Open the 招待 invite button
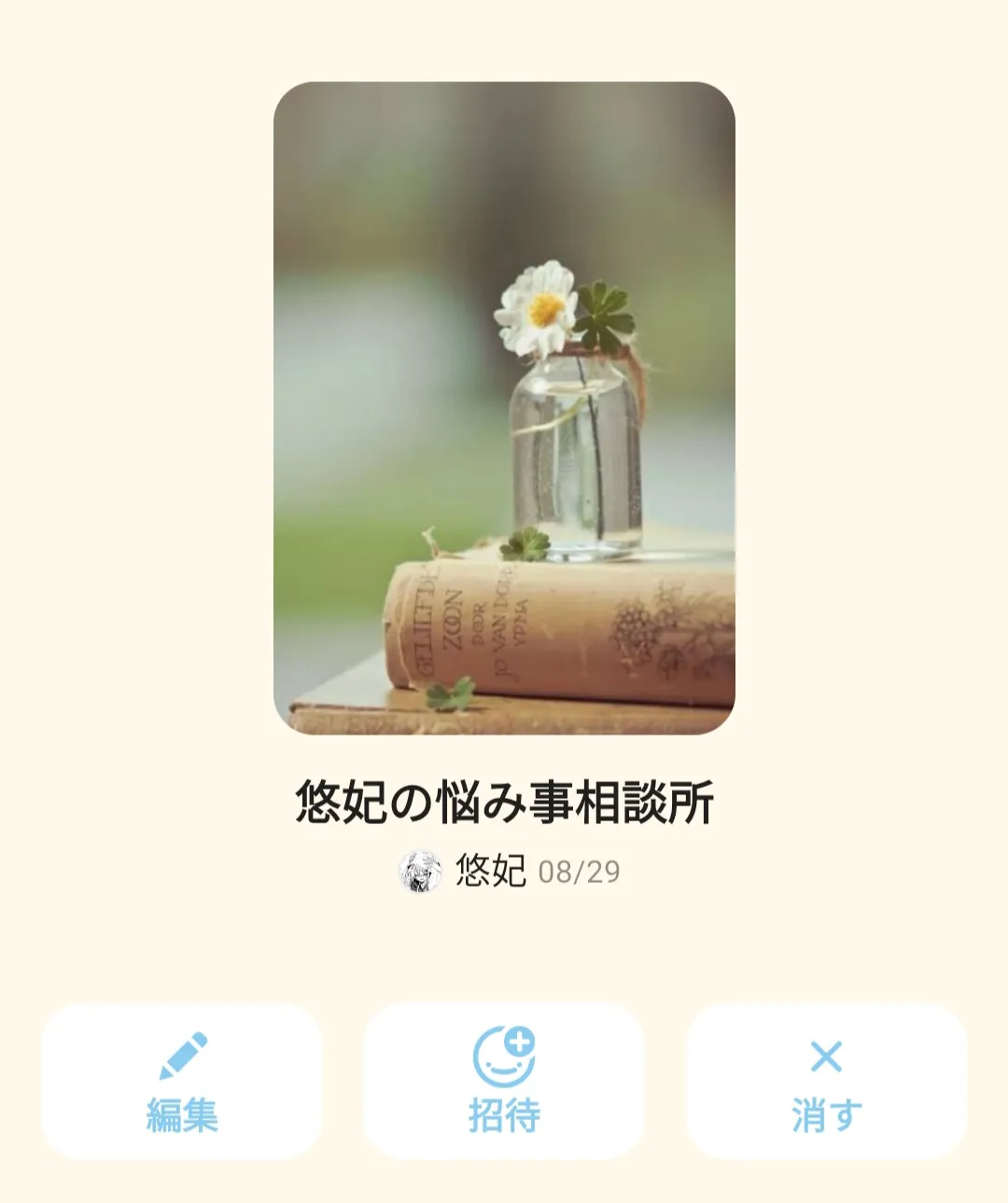Viewport: 1008px width, 1203px height. [x=504, y=1082]
